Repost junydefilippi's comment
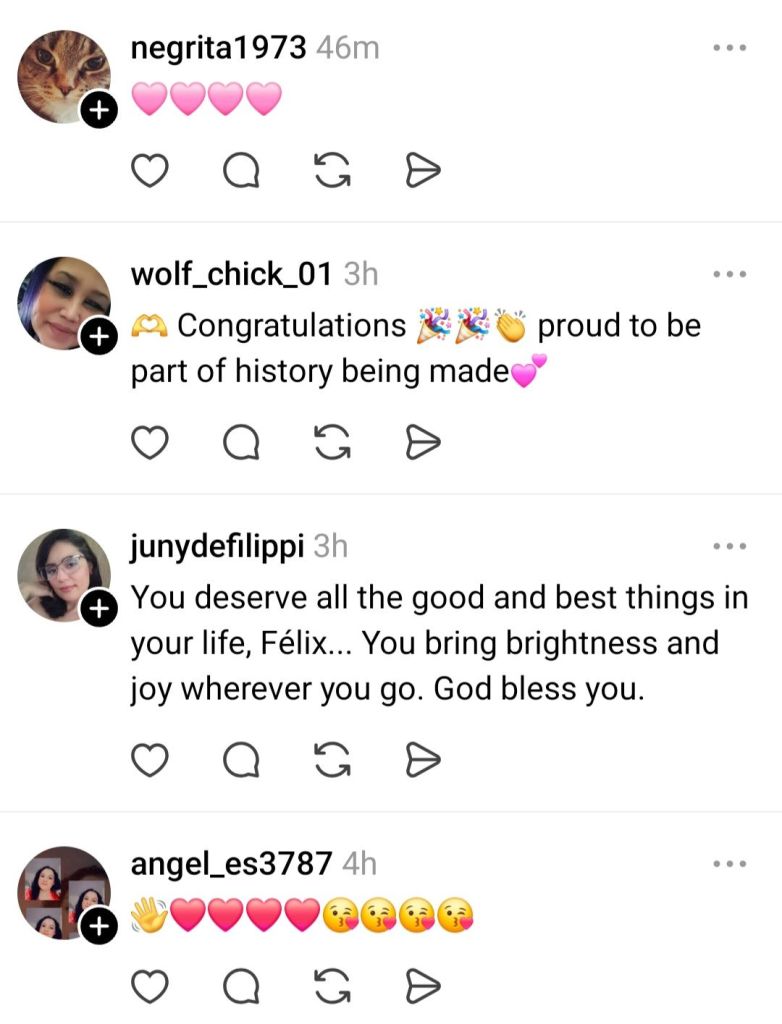782x1024 pixels. tap(331, 761)
